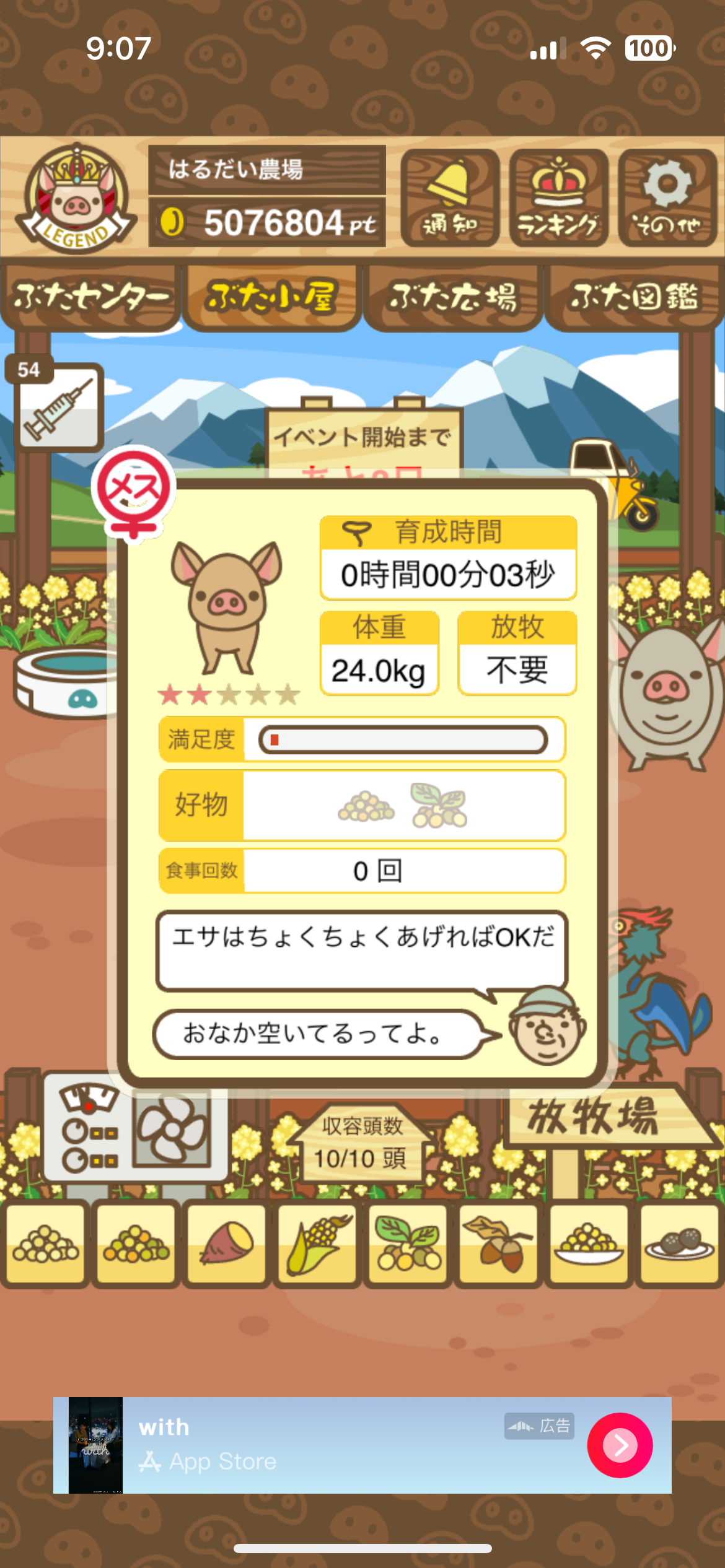Switch to the ぶた広場 tab
This screenshot has width=725, height=1568.
click(452, 297)
